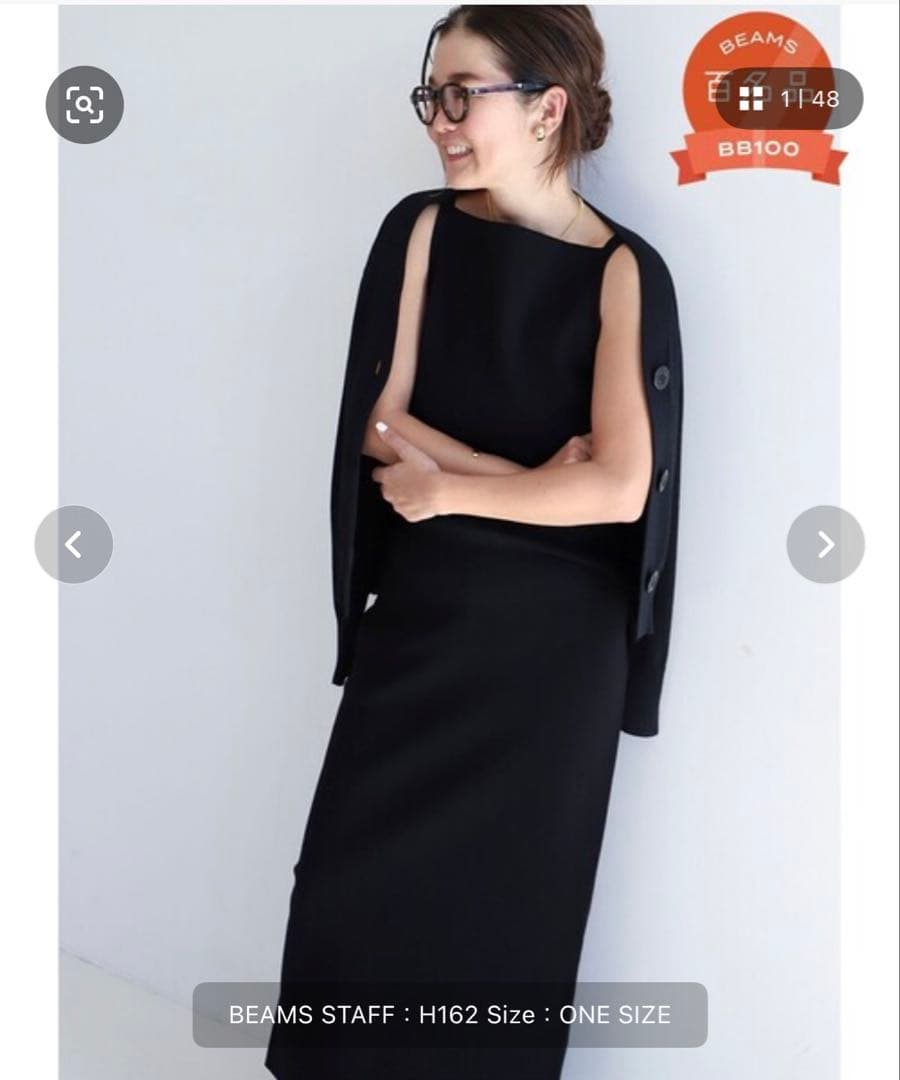
Task: Go to the previous product image
Action: click(74, 544)
